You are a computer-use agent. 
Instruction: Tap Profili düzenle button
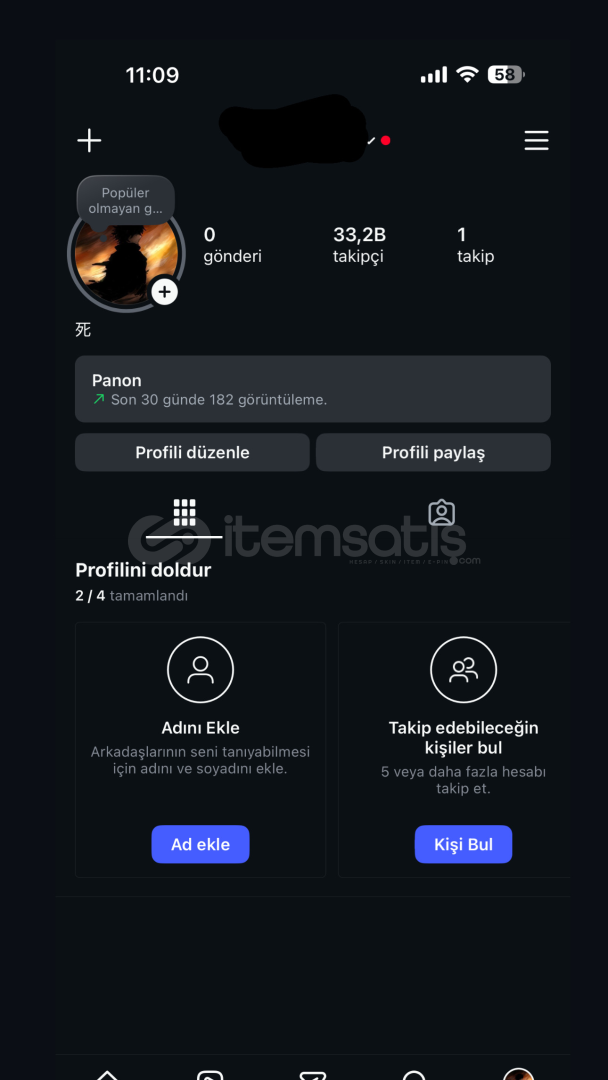pyautogui.click(x=192, y=452)
